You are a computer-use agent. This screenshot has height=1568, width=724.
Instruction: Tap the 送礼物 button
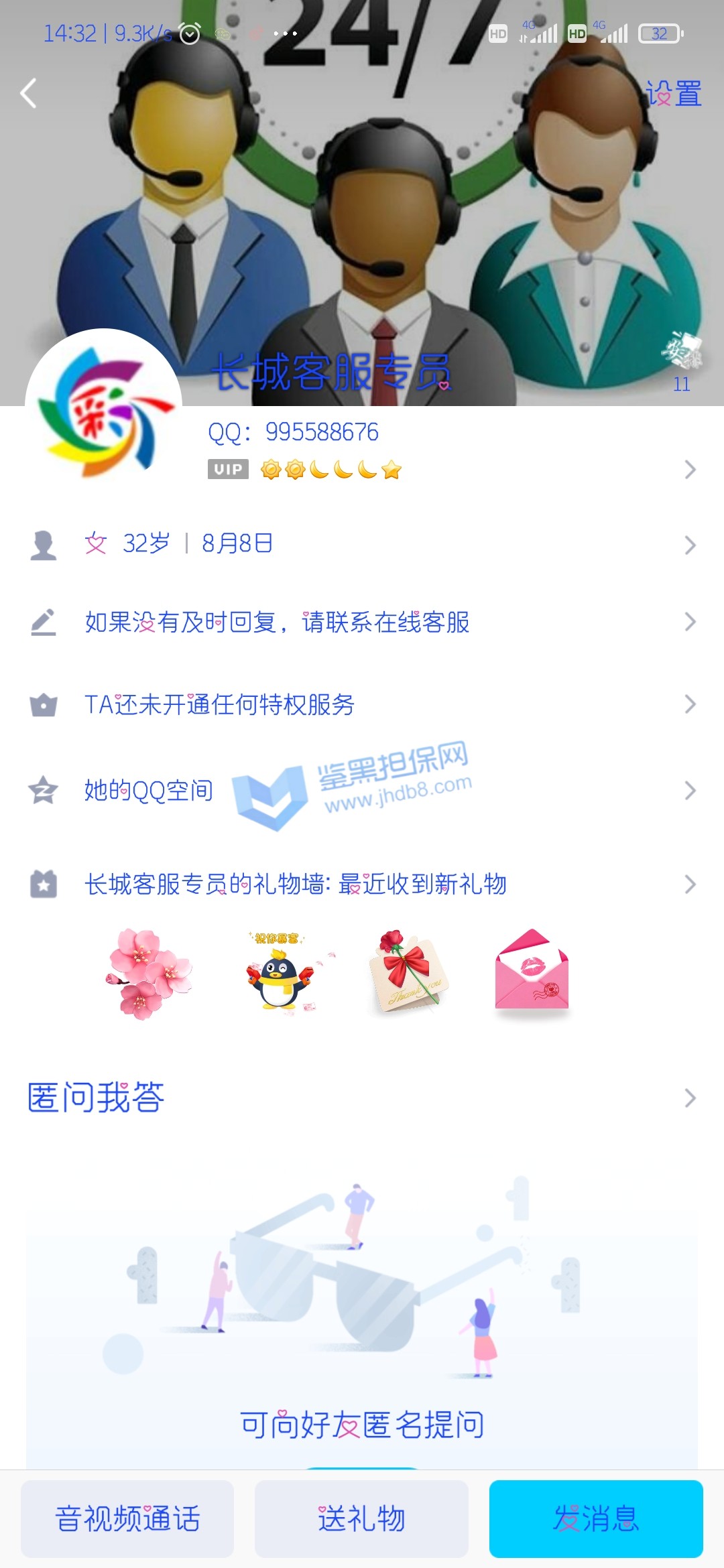click(x=361, y=1518)
